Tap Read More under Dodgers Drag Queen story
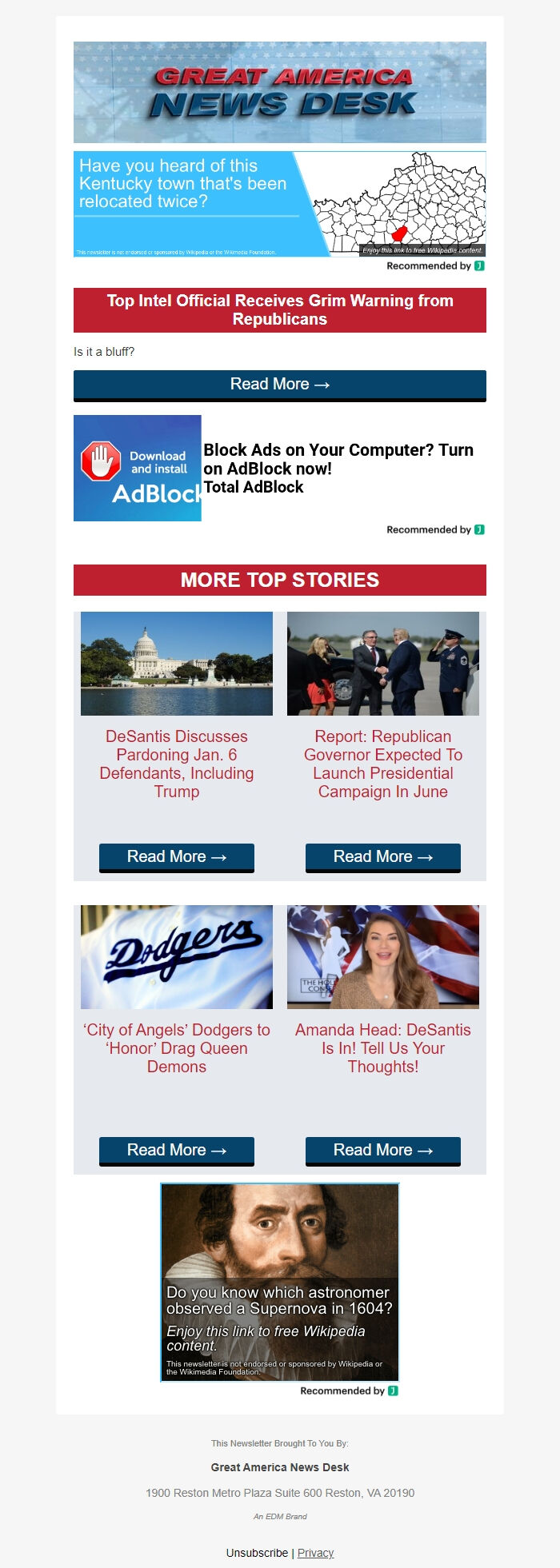 [177, 1151]
